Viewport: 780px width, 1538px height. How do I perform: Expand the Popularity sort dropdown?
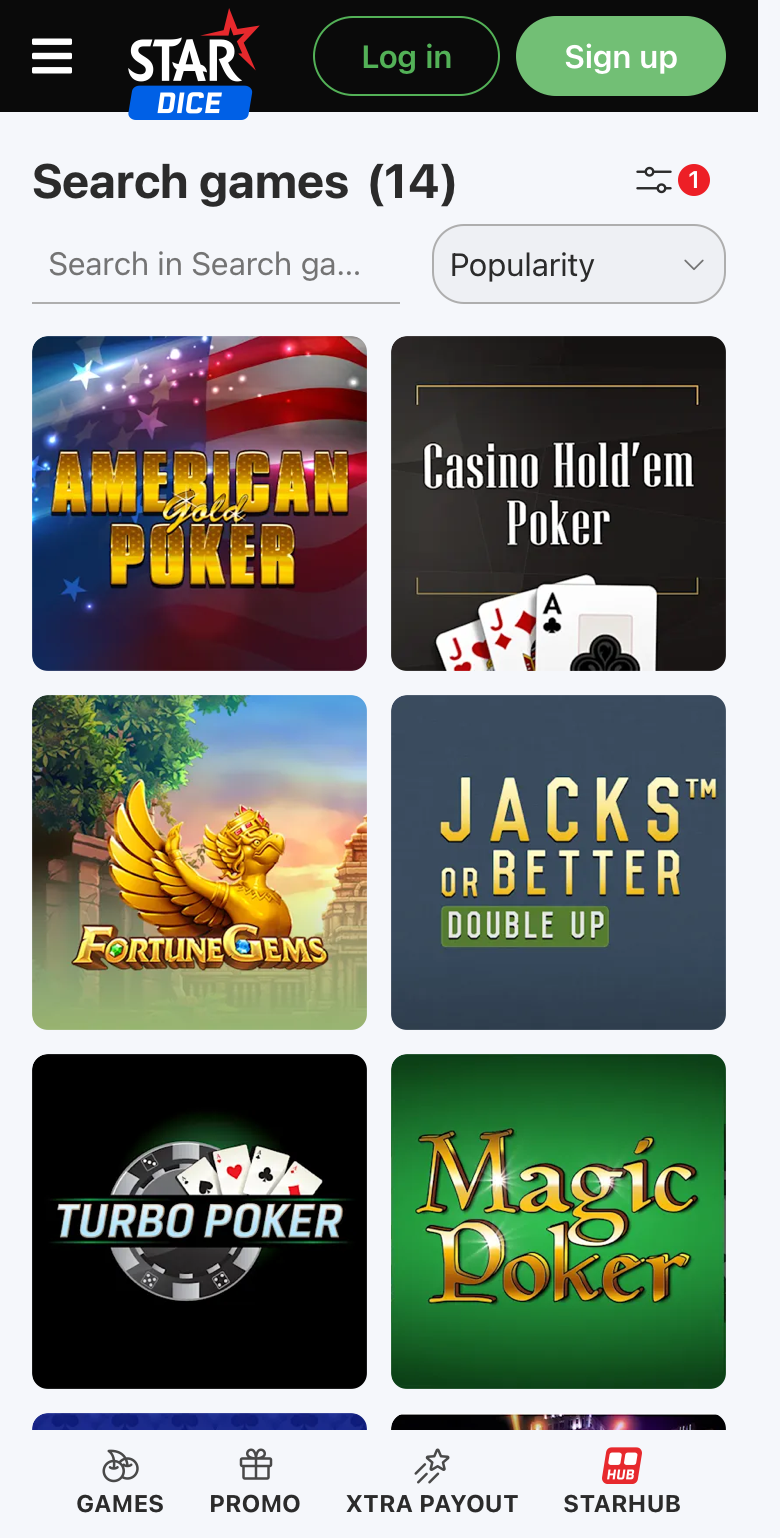(x=579, y=264)
